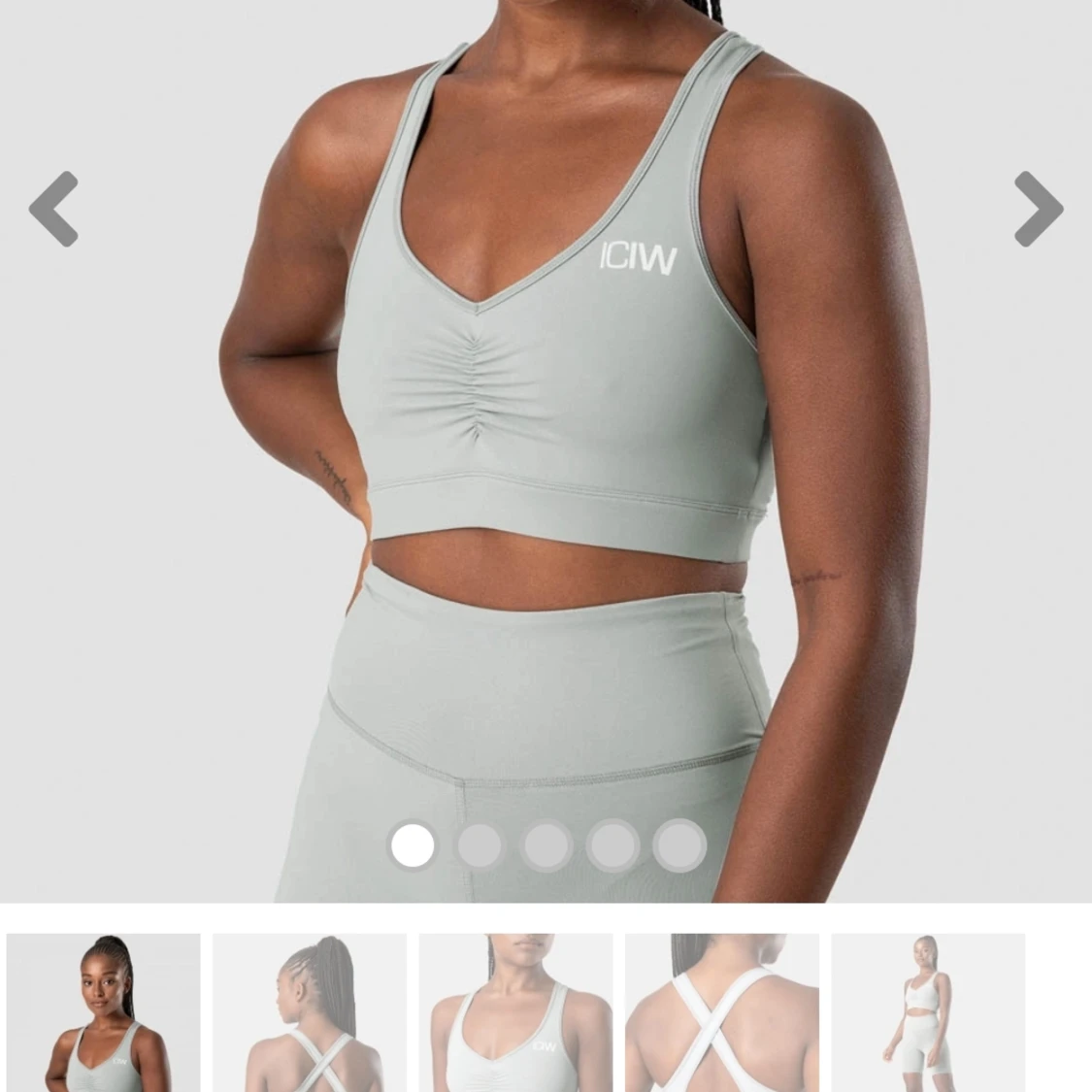Jump to the fifth page indicator dot
This screenshot has height=1092, width=1092.
679,845
